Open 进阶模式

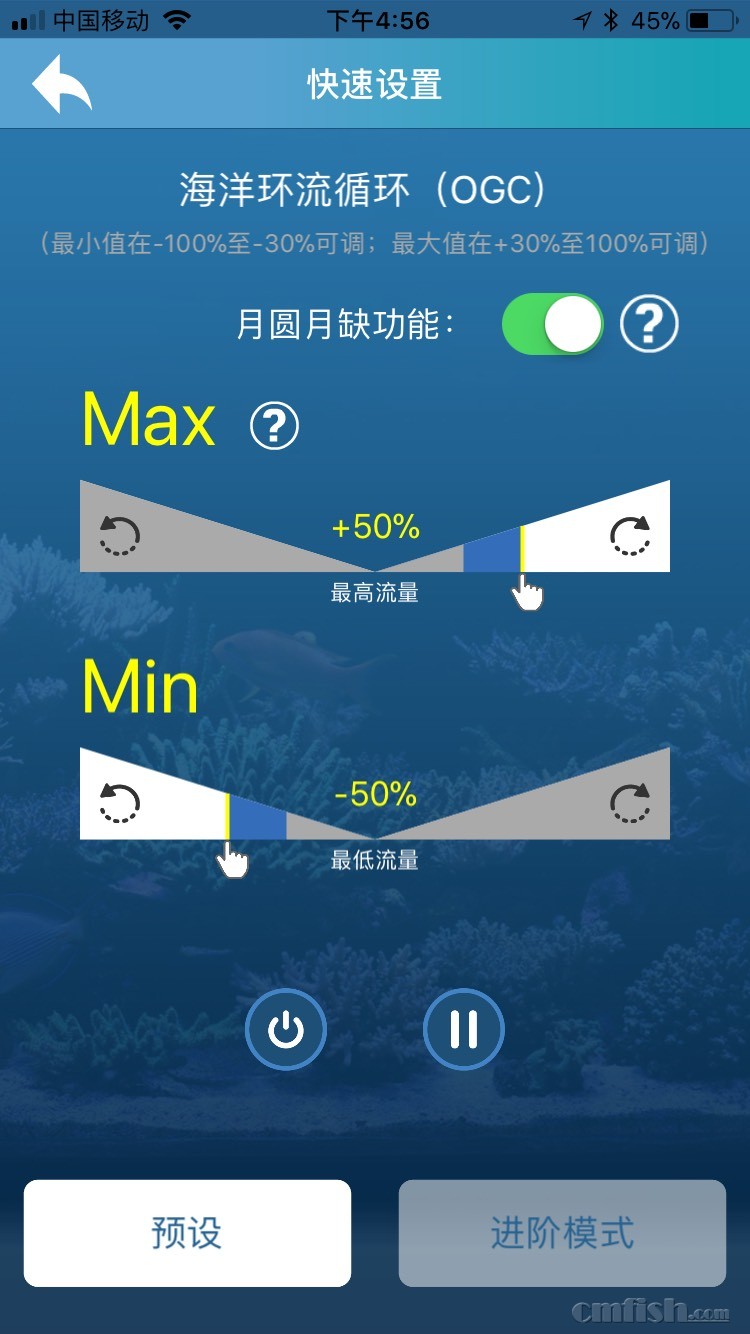tap(562, 1232)
